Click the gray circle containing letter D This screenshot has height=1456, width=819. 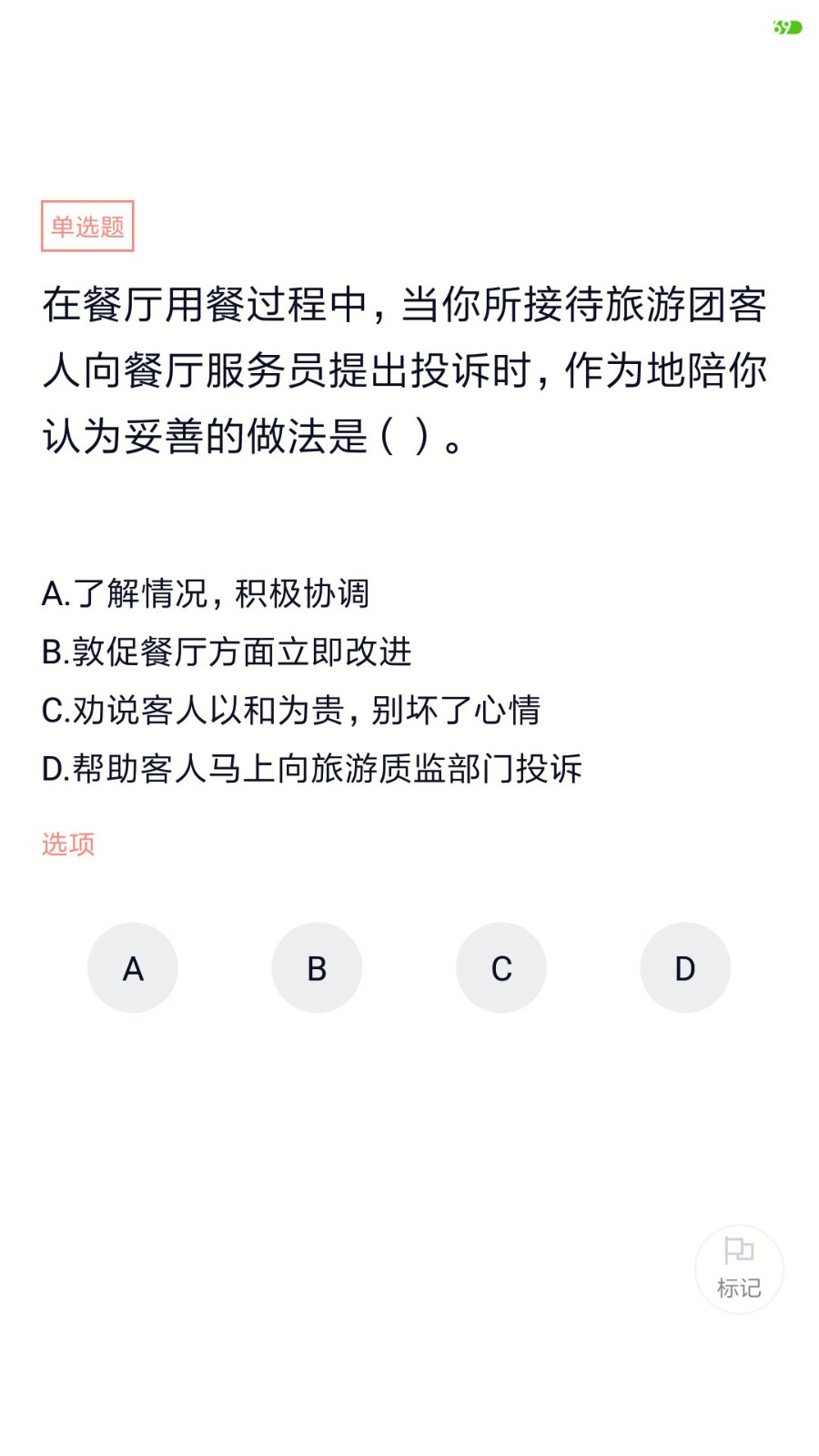[x=685, y=967]
